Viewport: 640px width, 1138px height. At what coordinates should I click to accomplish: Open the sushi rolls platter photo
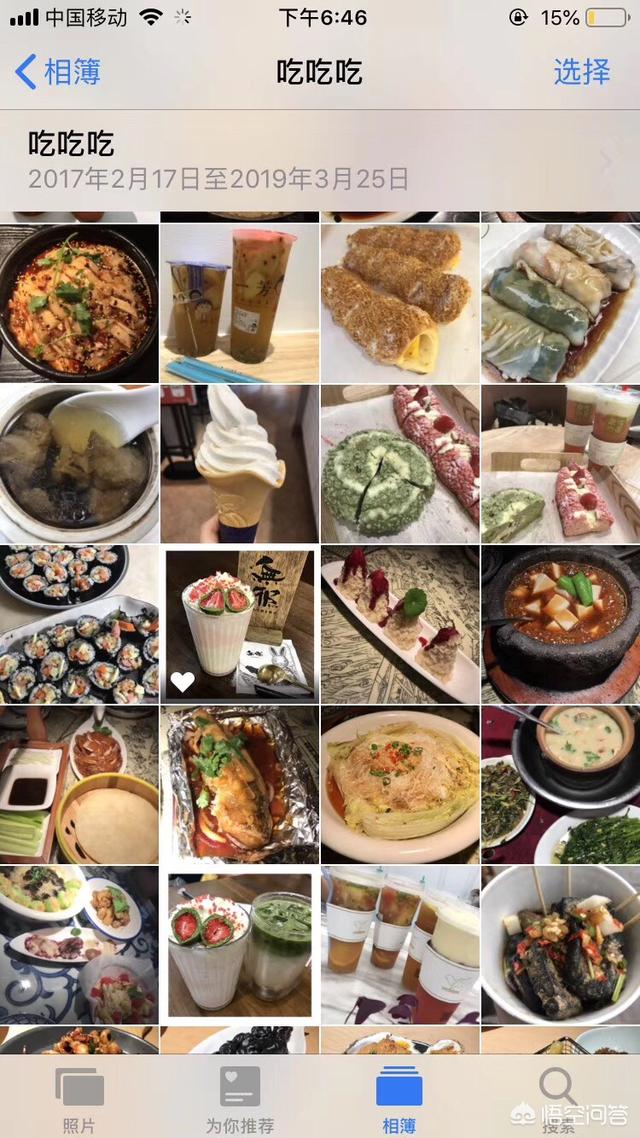(x=79, y=624)
